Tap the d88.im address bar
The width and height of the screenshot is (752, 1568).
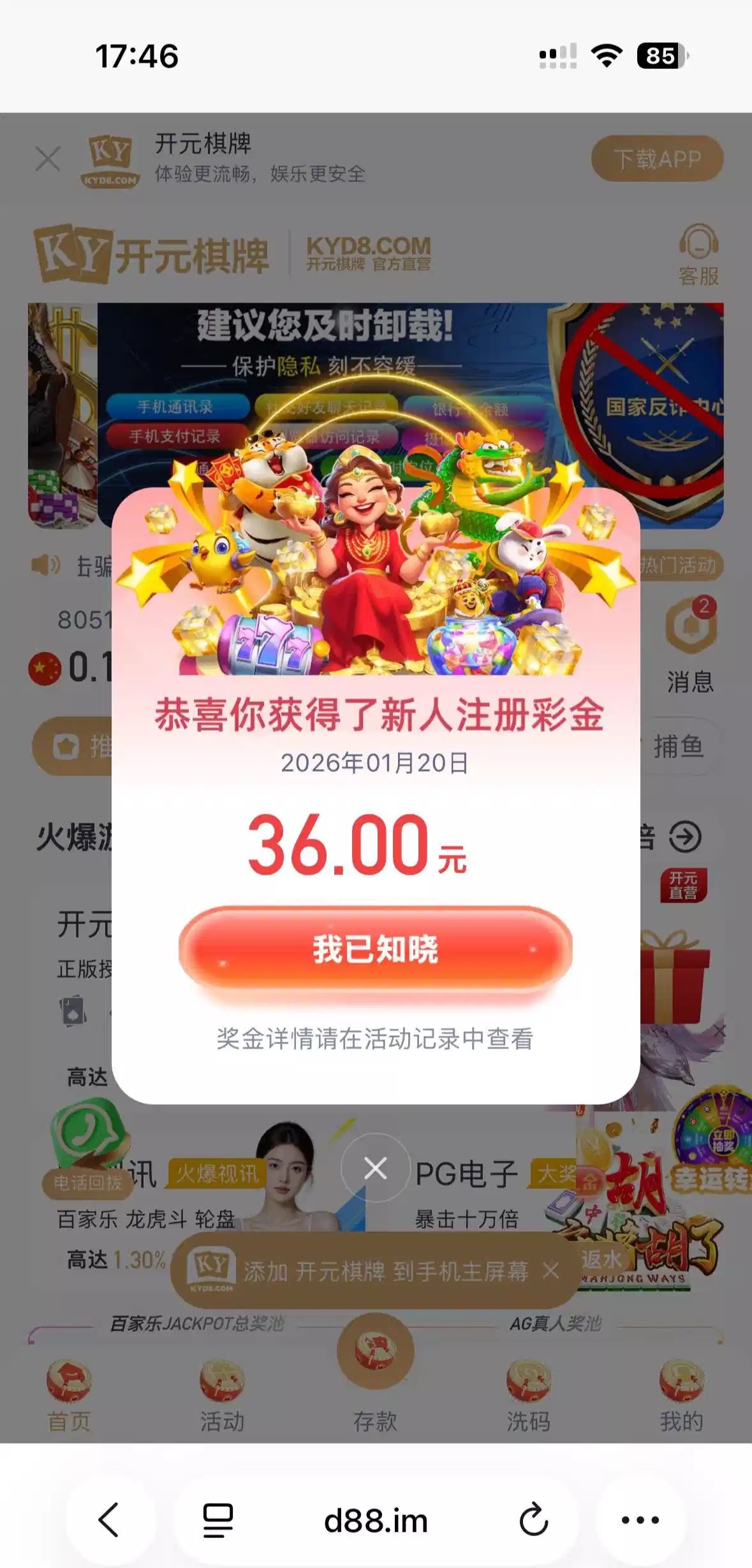[x=376, y=1521]
